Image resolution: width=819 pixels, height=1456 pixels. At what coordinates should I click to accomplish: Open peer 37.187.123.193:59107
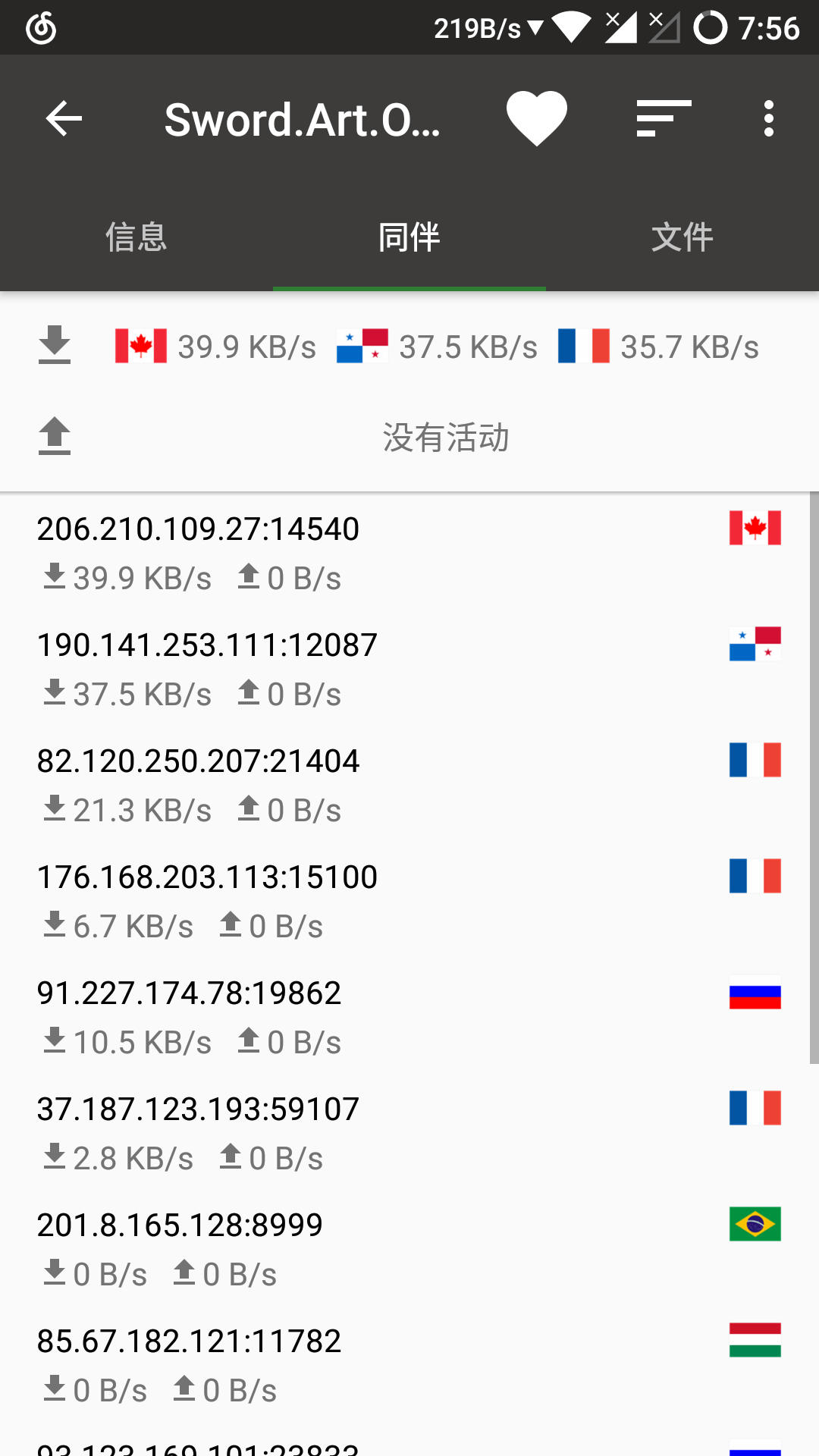tap(379, 1132)
